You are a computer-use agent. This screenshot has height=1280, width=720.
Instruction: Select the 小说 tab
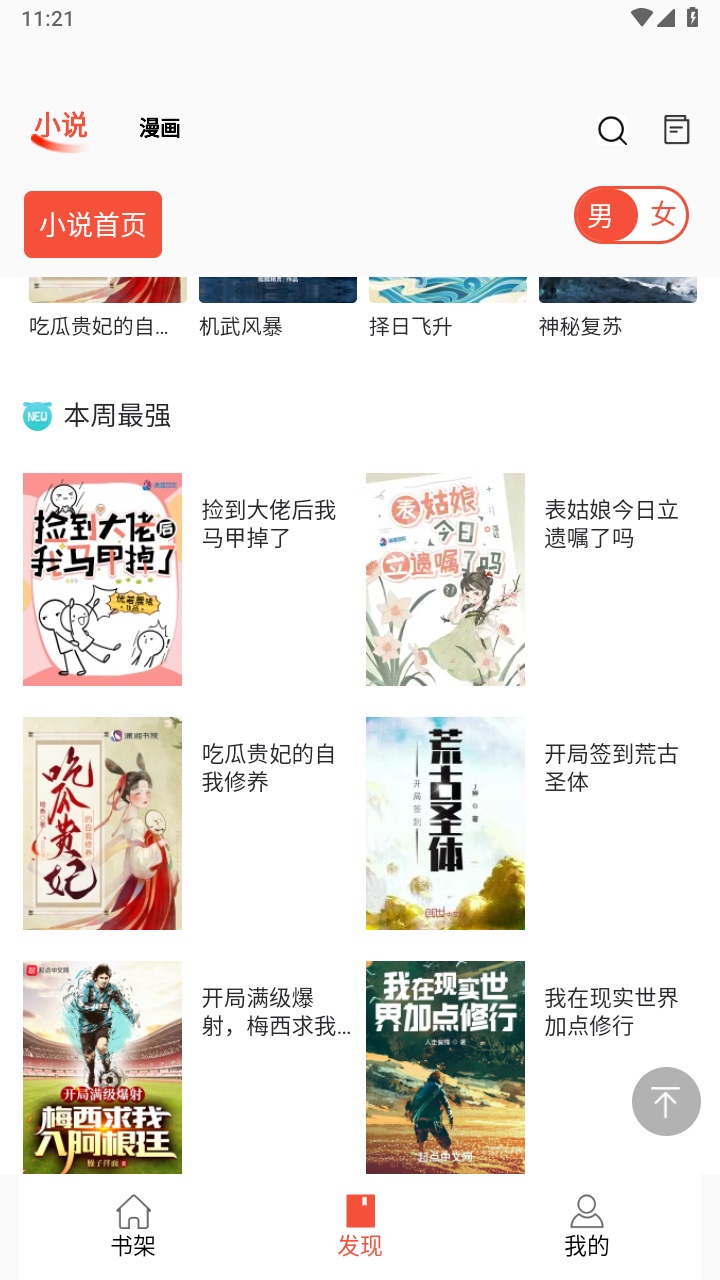click(x=60, y=127)
